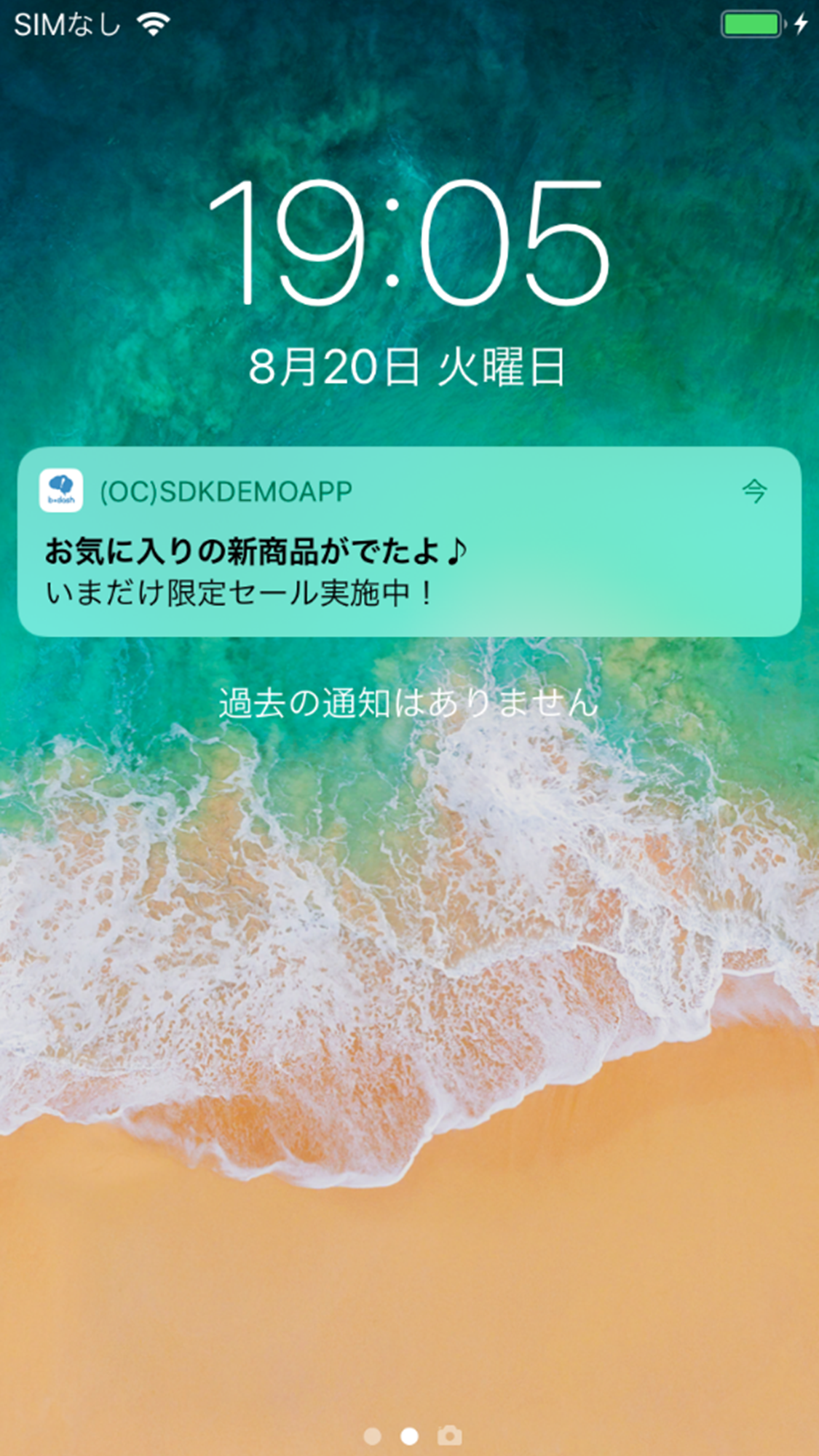Tap the camera page indicator icon

[x=449, y=1435]
